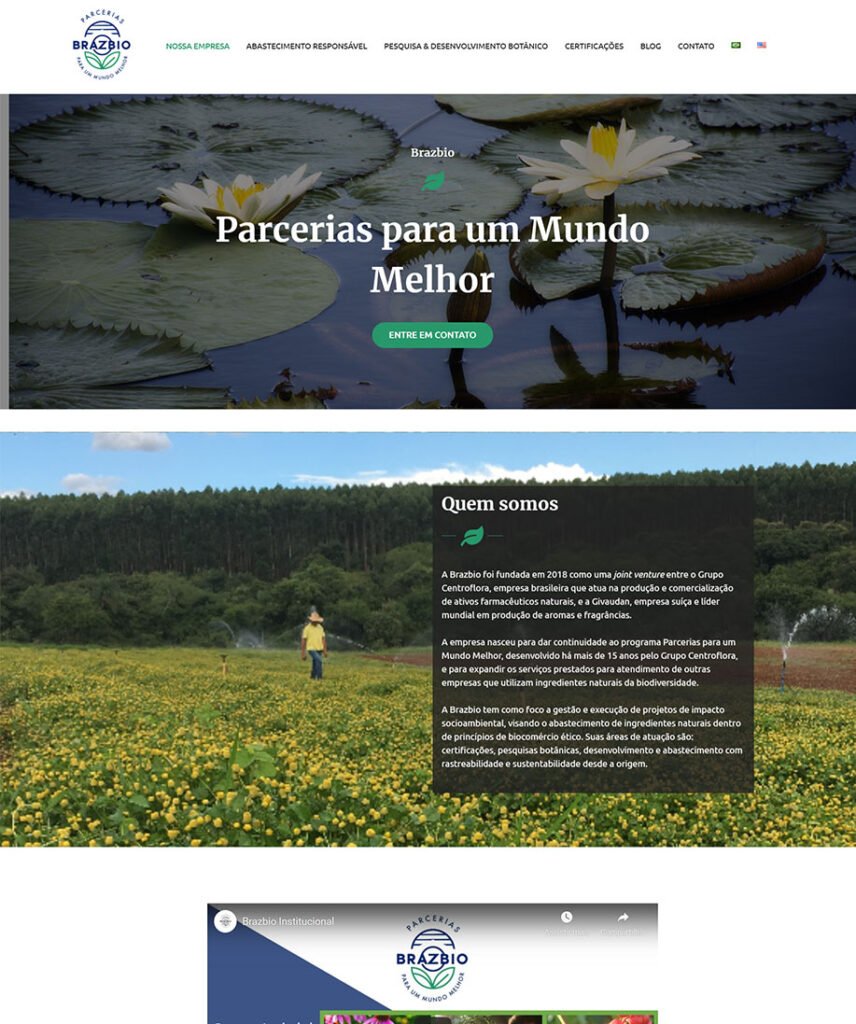Open the Contato page

(x=695, y=46)
